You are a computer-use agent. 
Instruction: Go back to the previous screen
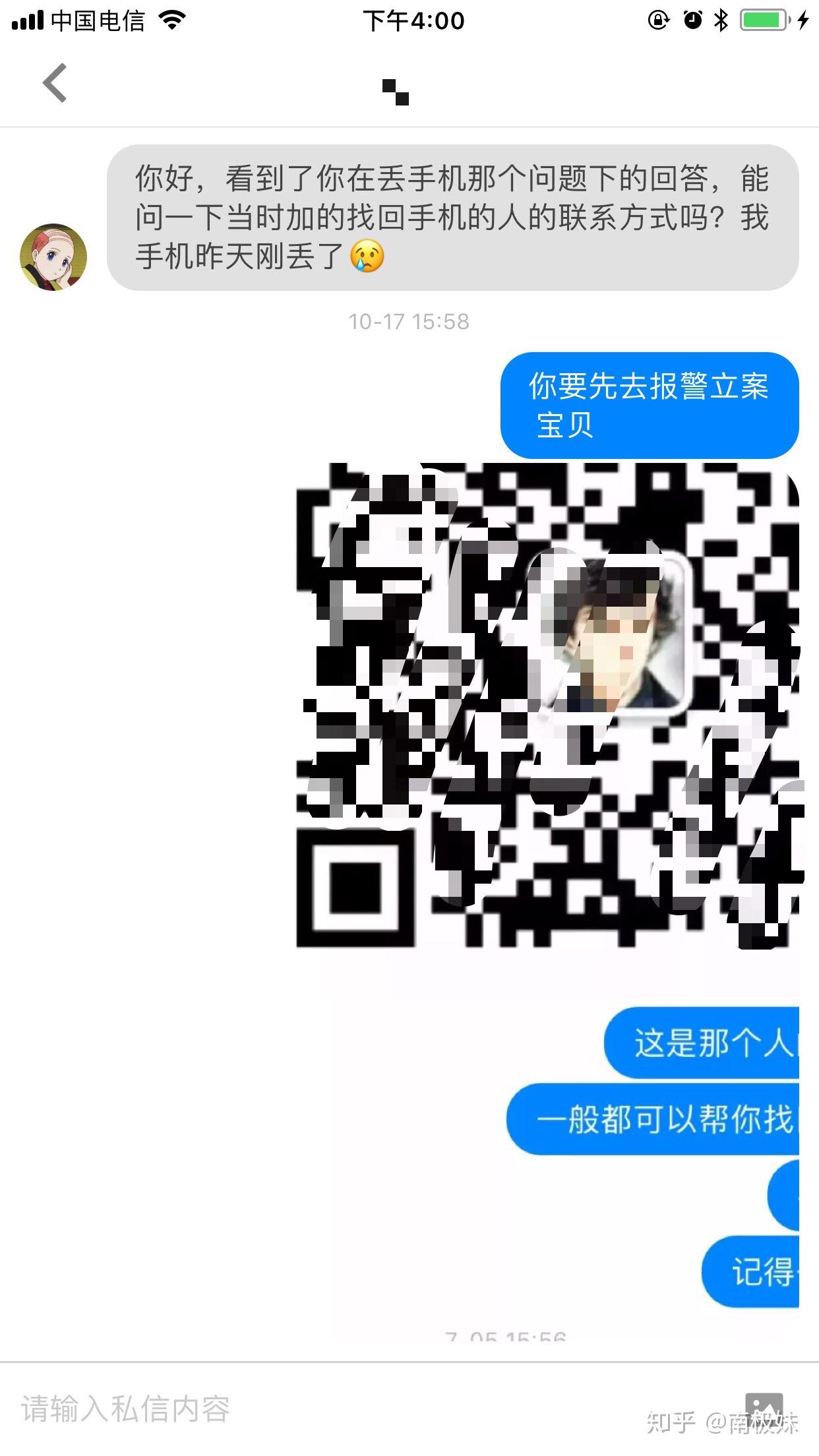55,83
